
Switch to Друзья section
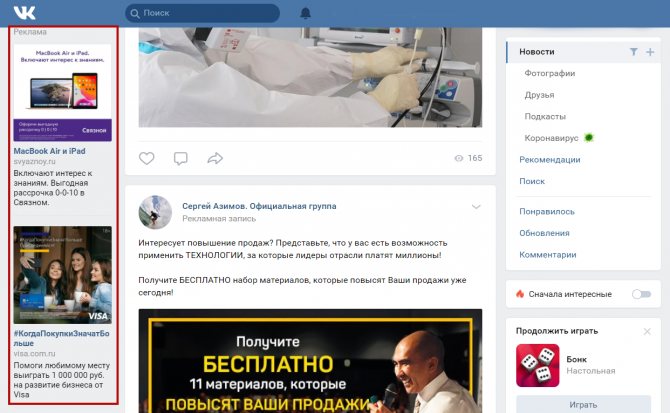(x=539, y=95)
